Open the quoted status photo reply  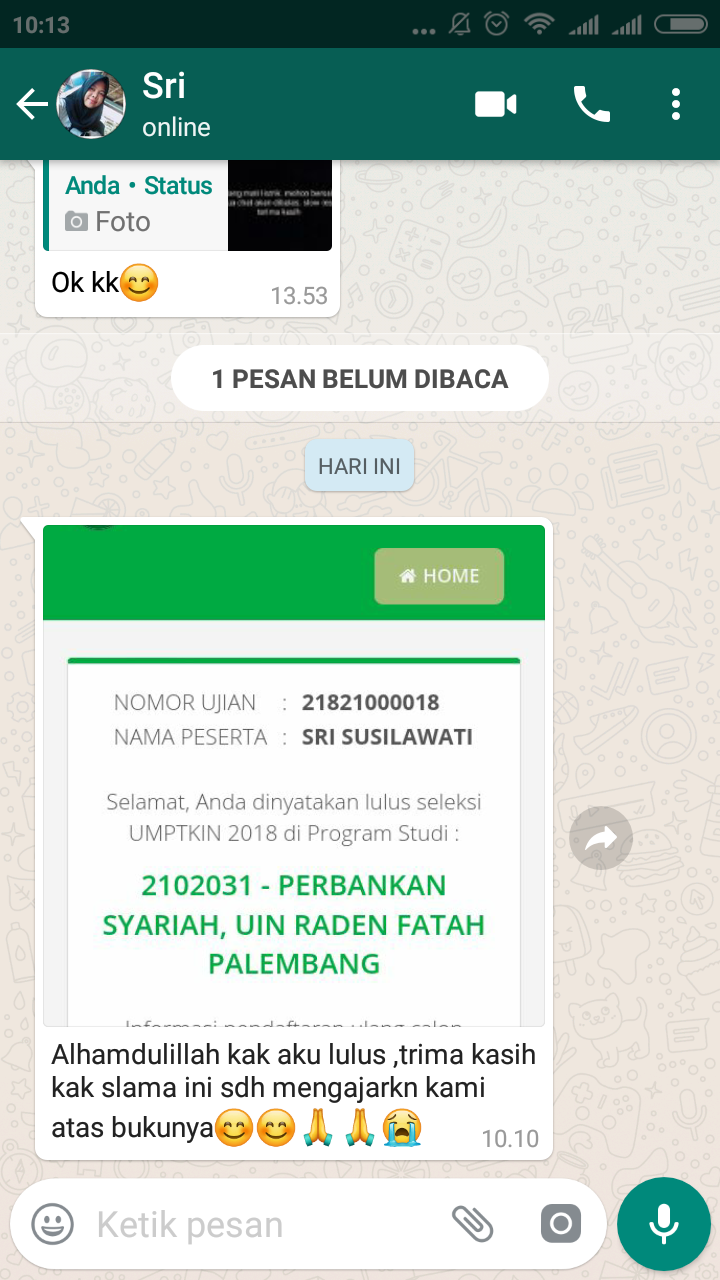tap(190, 205)
